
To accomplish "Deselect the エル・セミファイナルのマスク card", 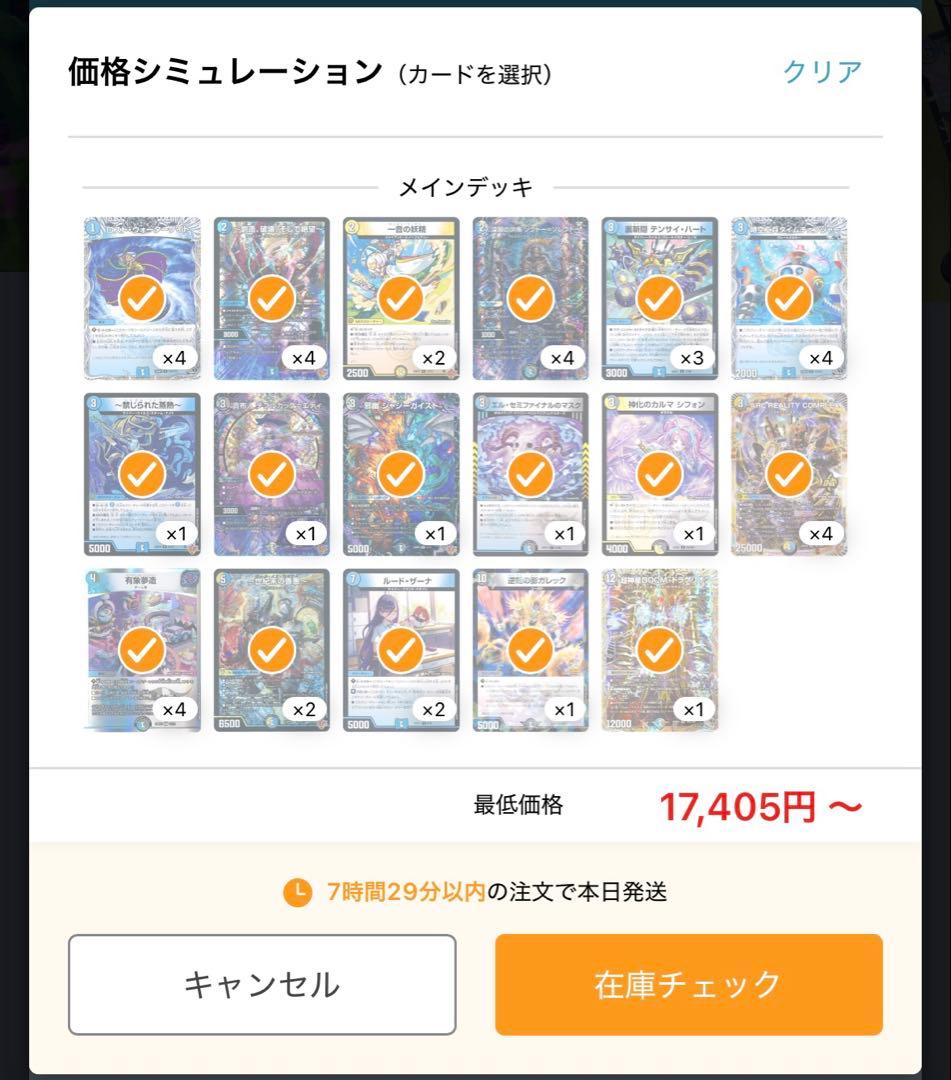I will coord(530,474).
